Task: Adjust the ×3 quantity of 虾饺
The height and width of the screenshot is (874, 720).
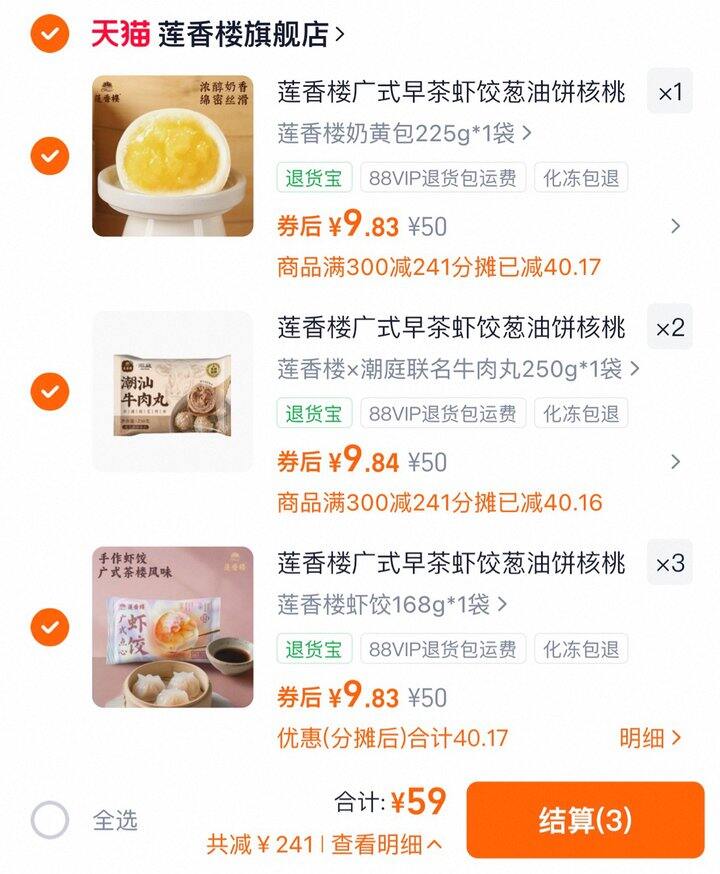Action: (x=670, y=564)
